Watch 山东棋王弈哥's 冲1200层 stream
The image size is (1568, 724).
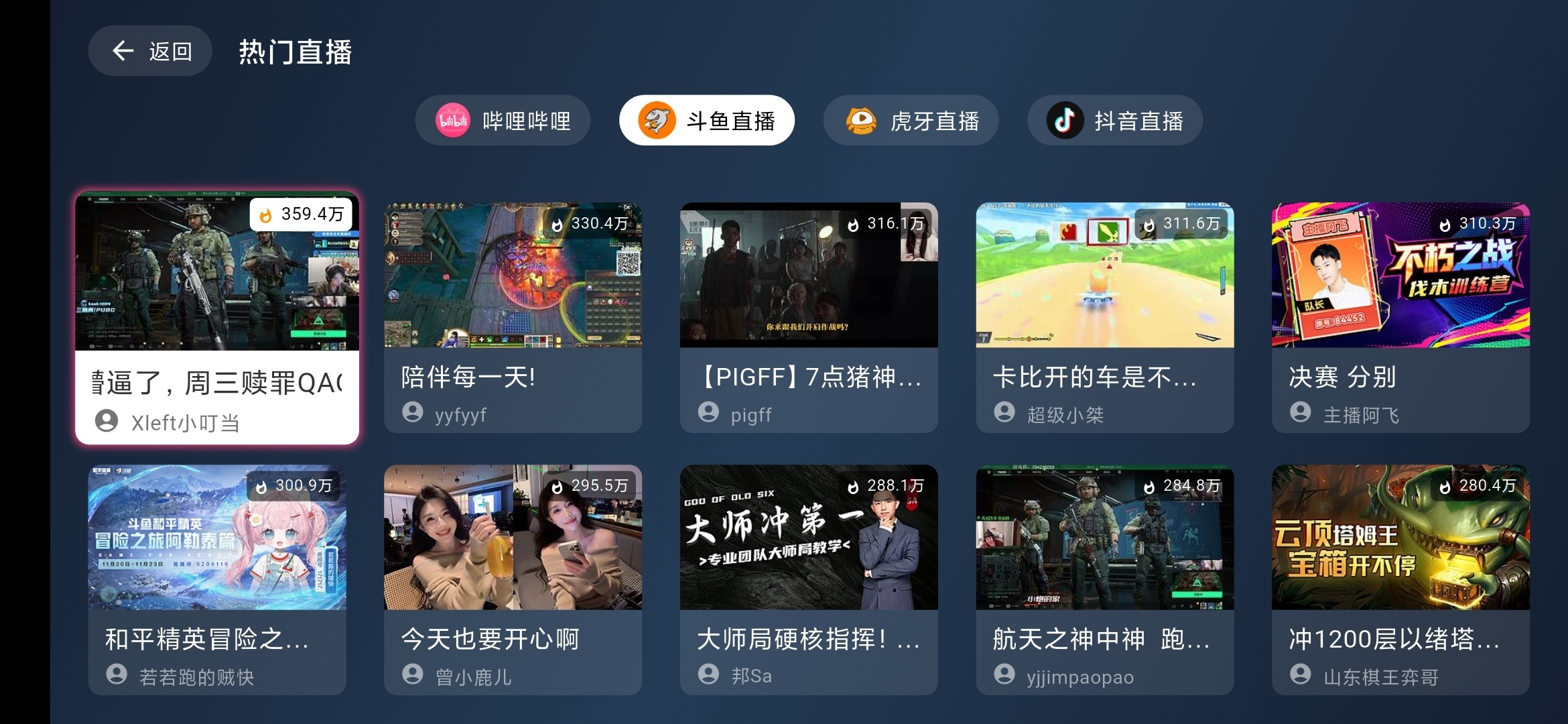pyautogui.click(x=1400, y=579)
